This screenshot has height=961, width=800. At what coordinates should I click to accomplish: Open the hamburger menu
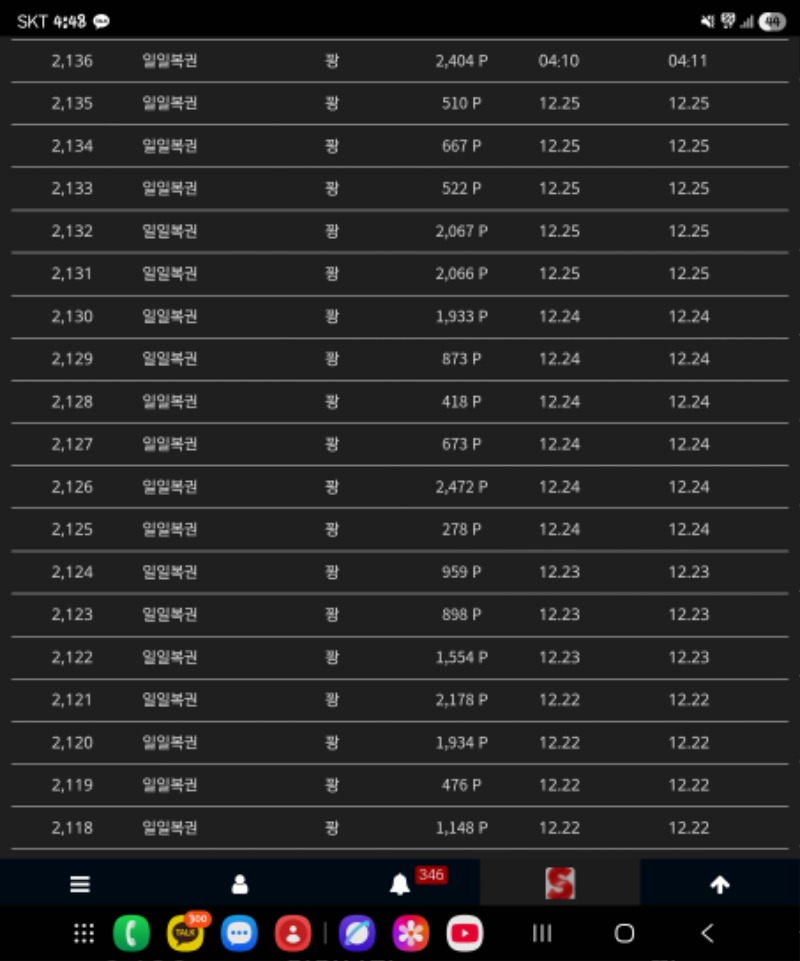[x=80, y=884]
